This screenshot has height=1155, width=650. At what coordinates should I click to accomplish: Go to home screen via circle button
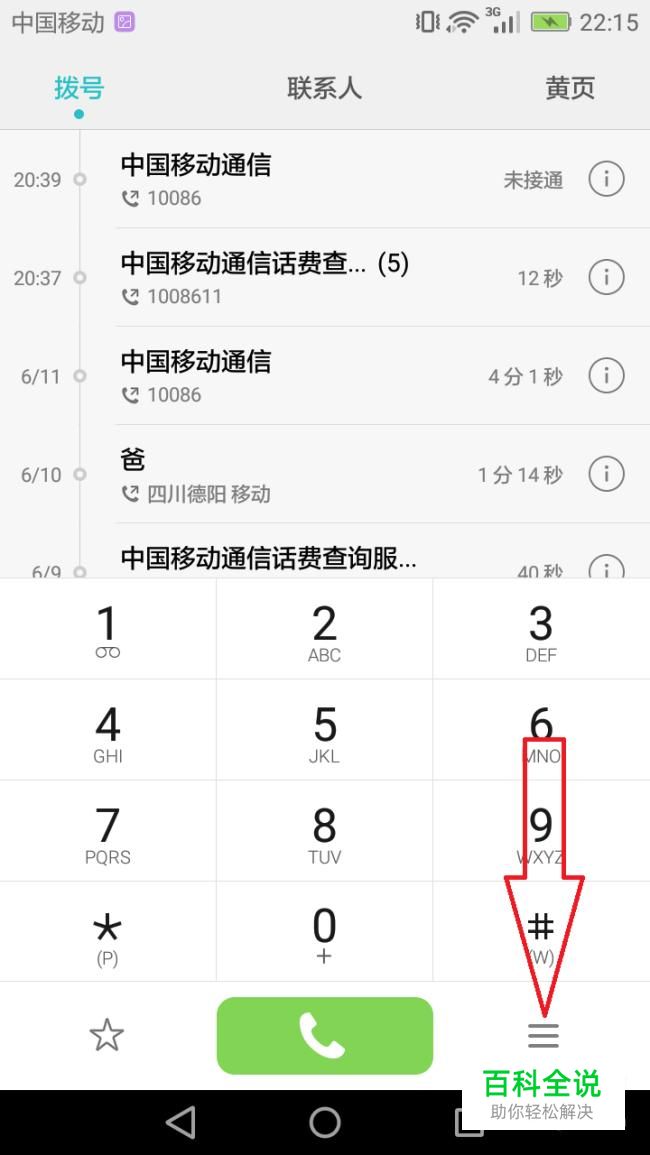click(324, 1122)
